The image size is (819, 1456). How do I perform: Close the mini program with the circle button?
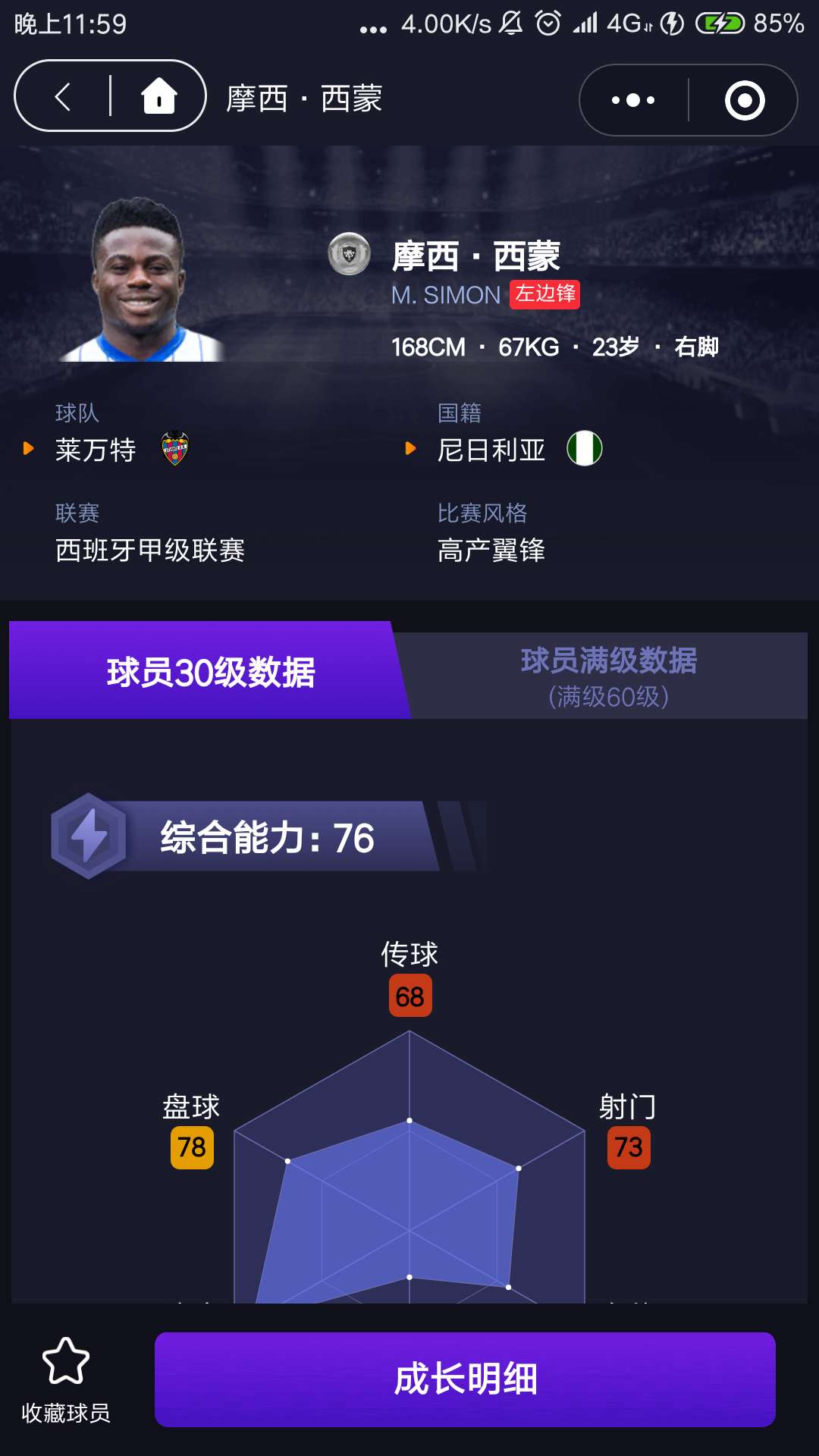click(744, 100)
